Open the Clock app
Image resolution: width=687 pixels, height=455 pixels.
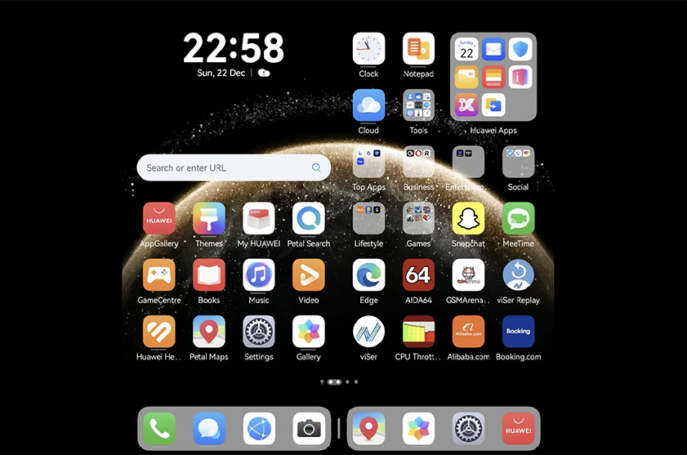pos(368,49)
